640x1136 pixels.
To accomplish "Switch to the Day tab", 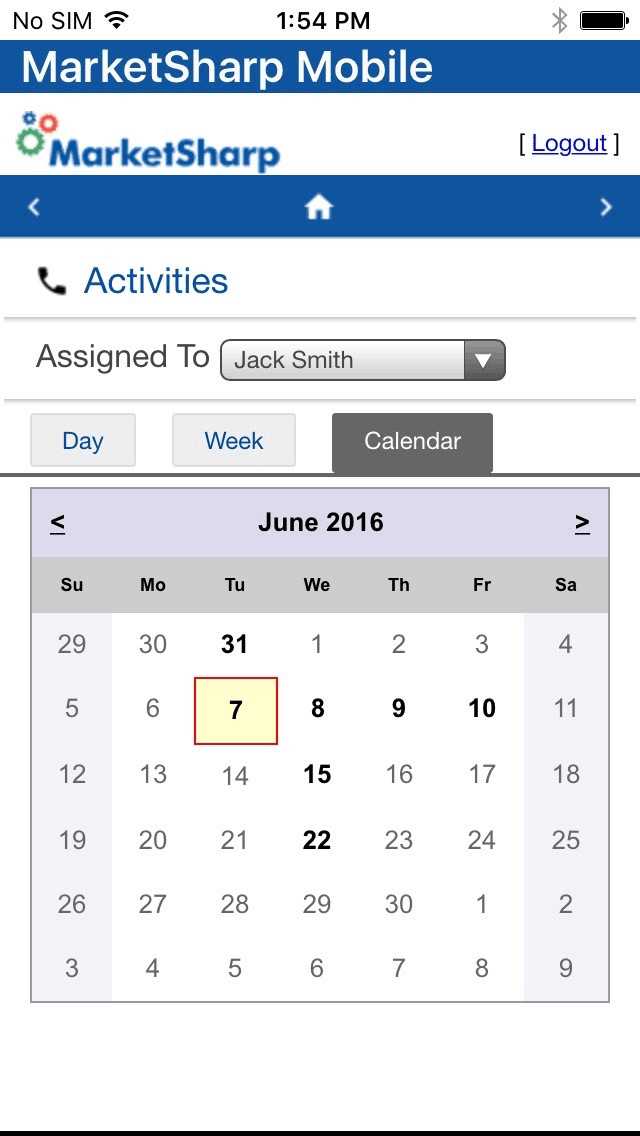I will click(x=83, y=440).
